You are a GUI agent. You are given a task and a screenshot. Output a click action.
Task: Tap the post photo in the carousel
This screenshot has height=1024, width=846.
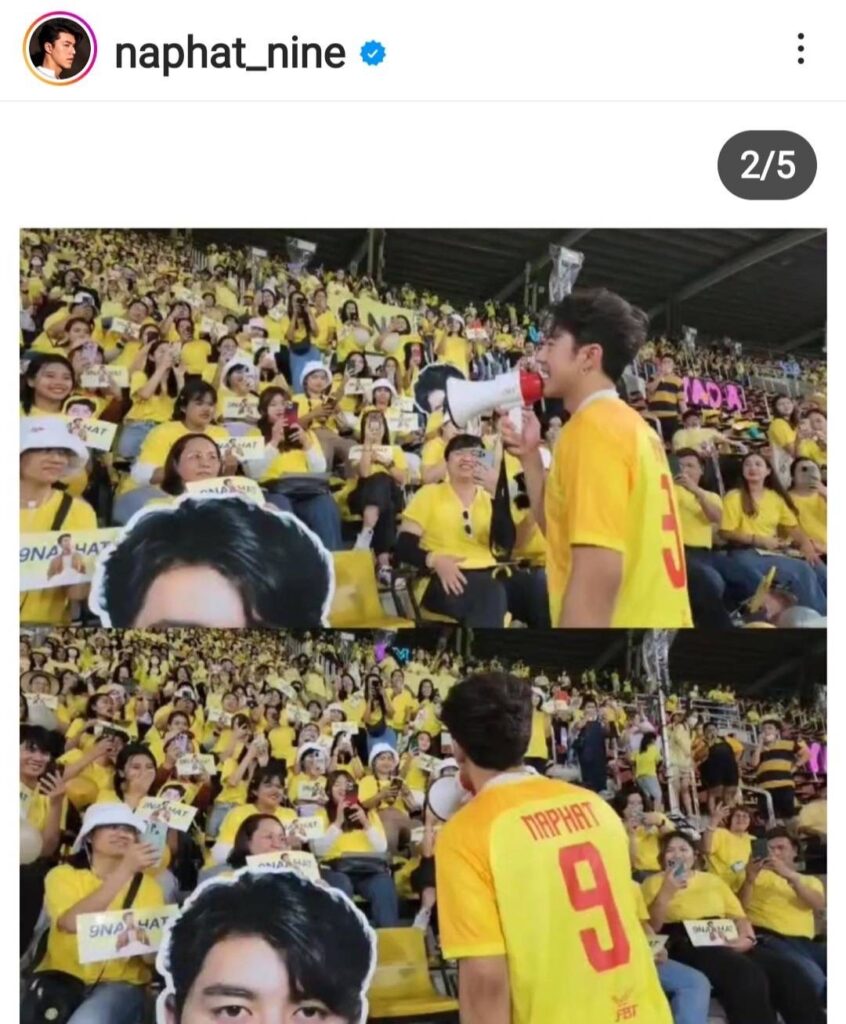(x=423, y=625)
